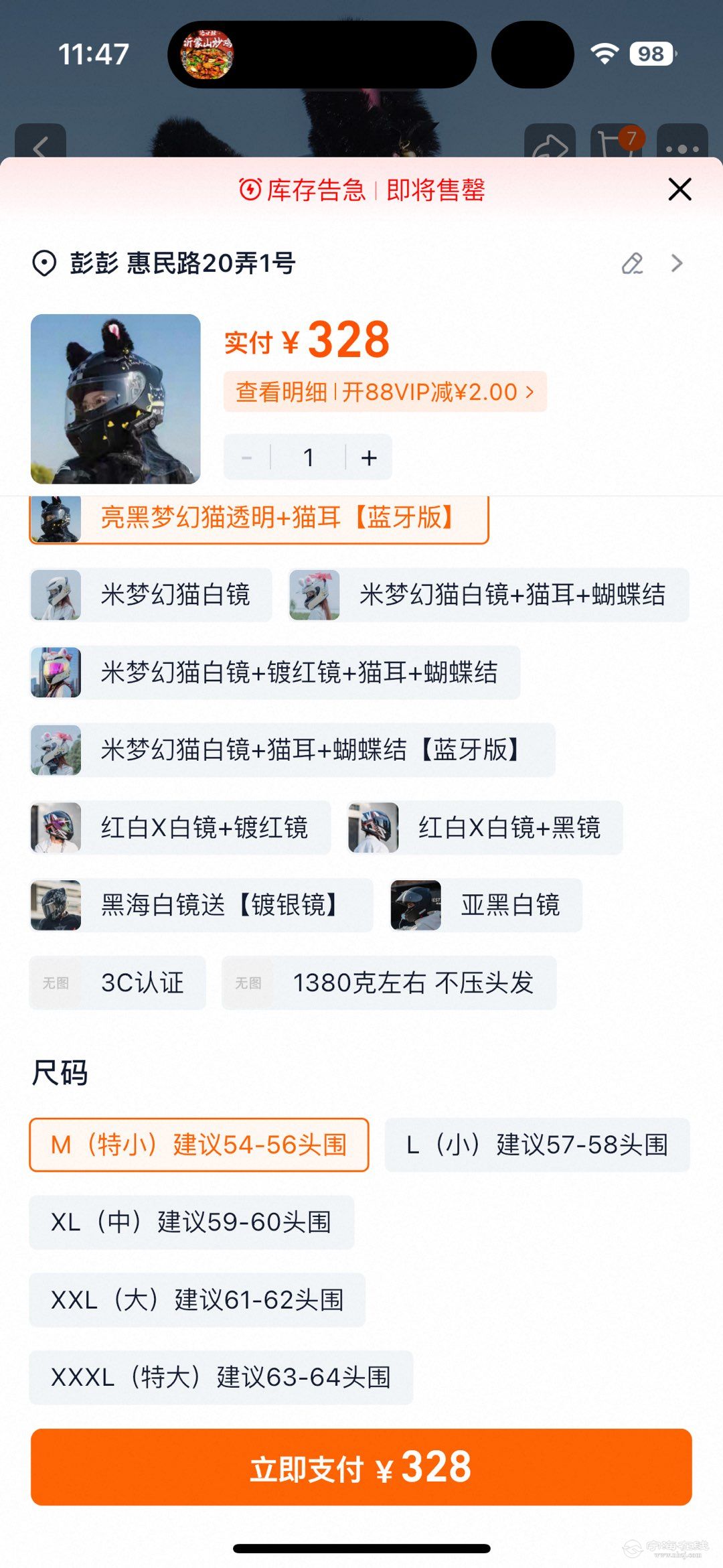The image size is (723, 1568).
Task: Pick the 米梦幻猫白镜+猫耳+蝴蝶结【蓝牙版】 option
Action: point(293,750)
